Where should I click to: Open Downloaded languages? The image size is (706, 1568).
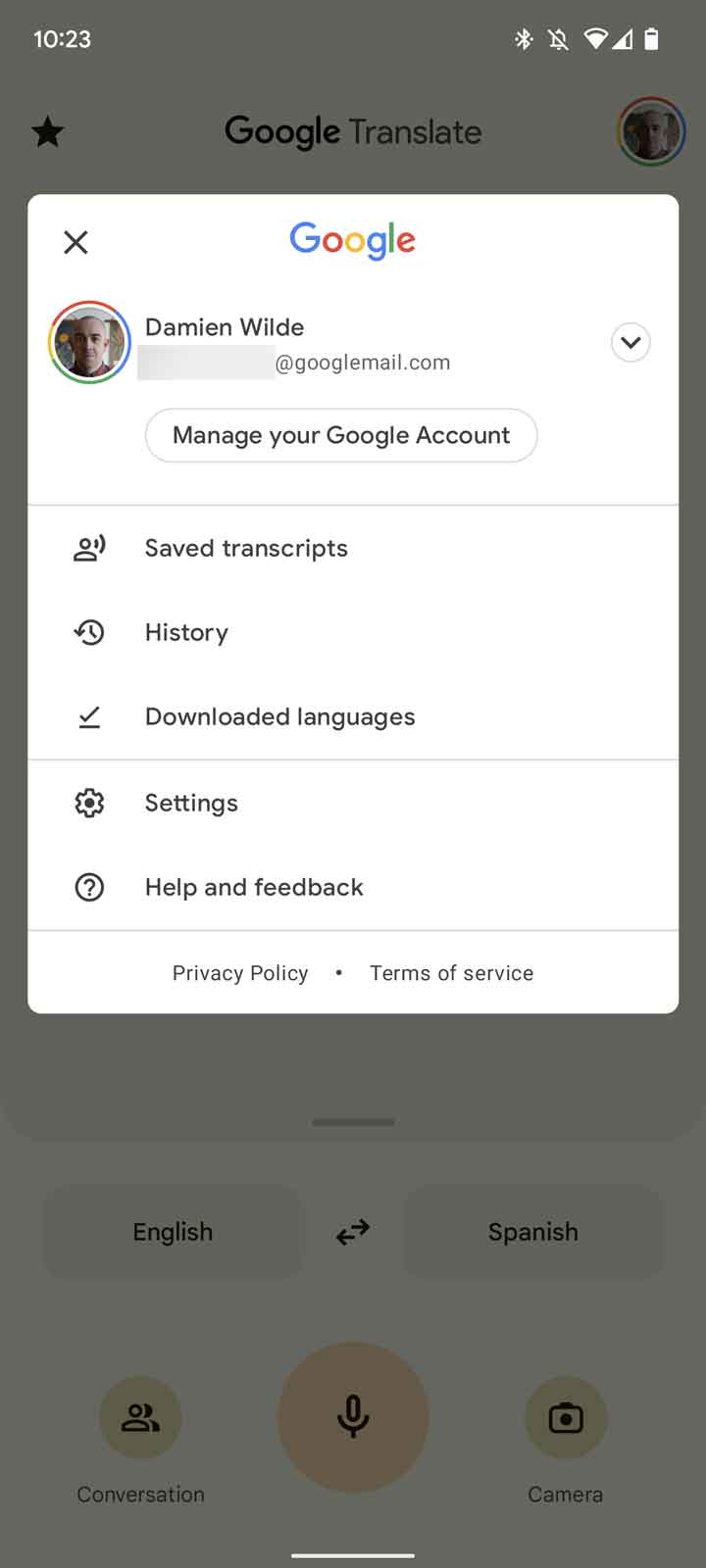(x=279, y=716)
